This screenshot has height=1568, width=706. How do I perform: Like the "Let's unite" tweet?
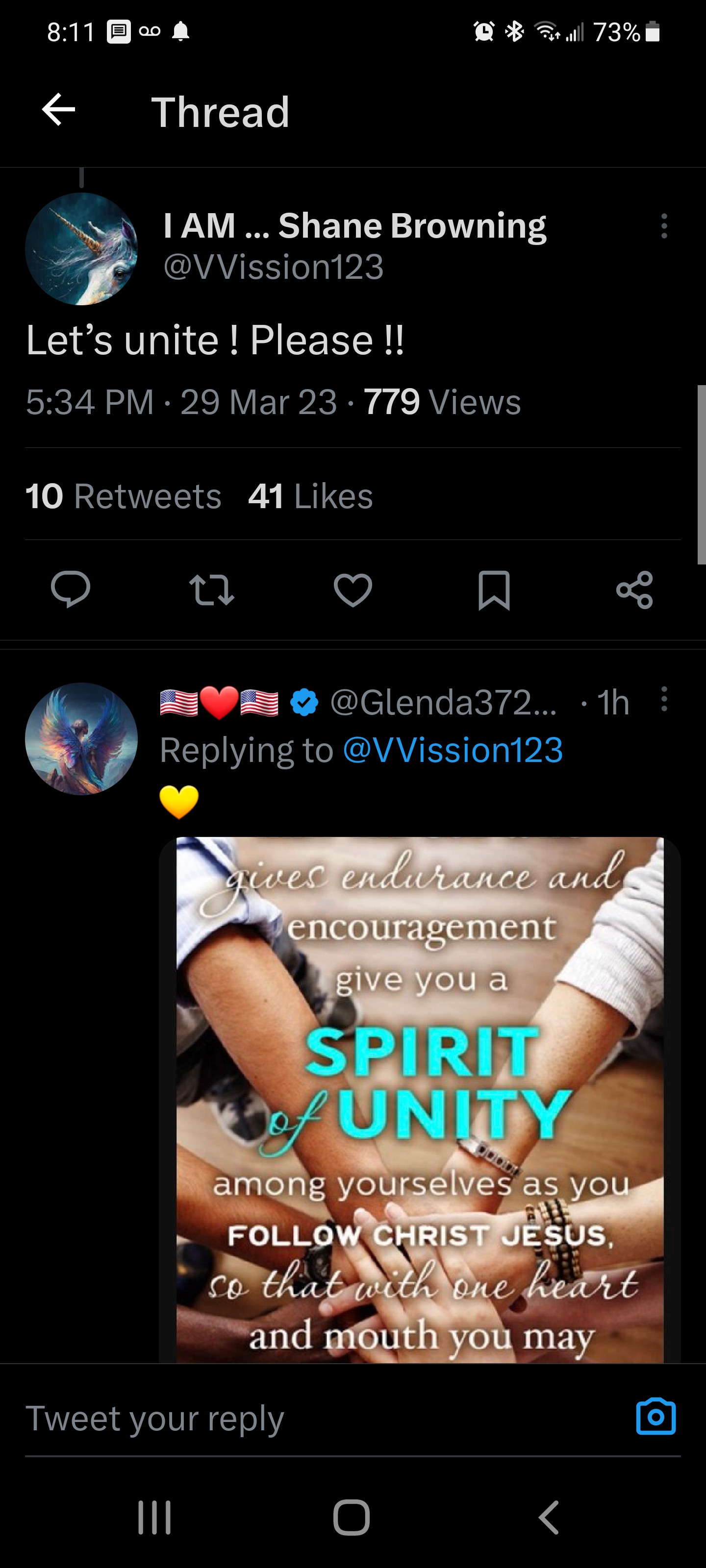pyautogui.click(x=353, y=589)
